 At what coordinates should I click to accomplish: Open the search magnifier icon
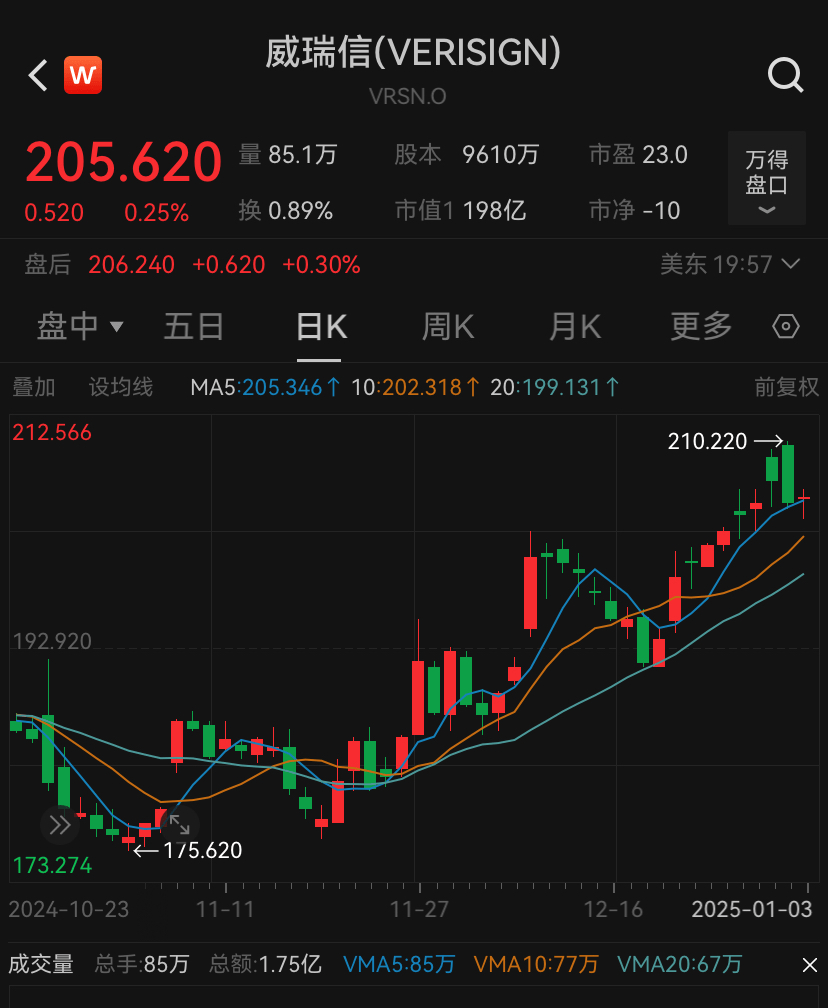tap(785, 75)
